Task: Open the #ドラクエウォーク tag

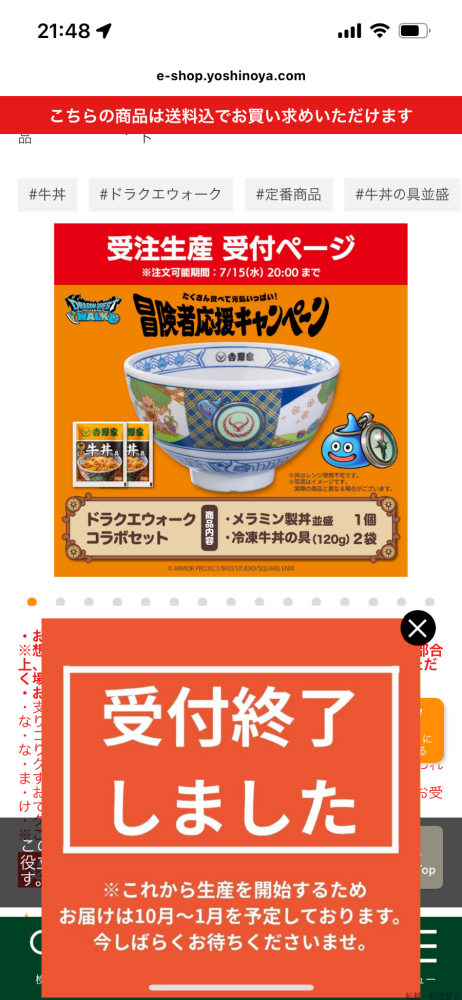Action: pos(161,195)
